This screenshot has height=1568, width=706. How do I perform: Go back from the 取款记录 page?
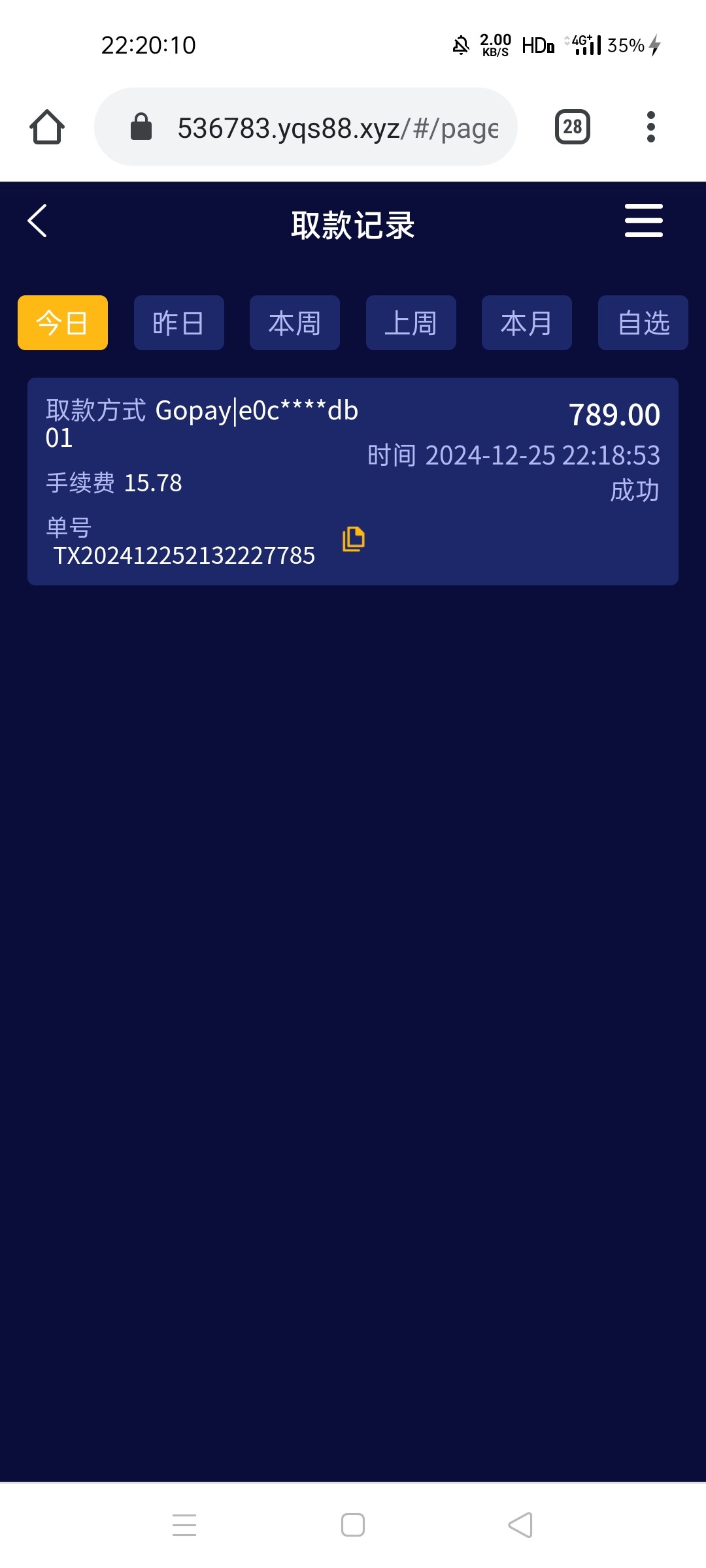pyautogui.click(x=38, y=221)
